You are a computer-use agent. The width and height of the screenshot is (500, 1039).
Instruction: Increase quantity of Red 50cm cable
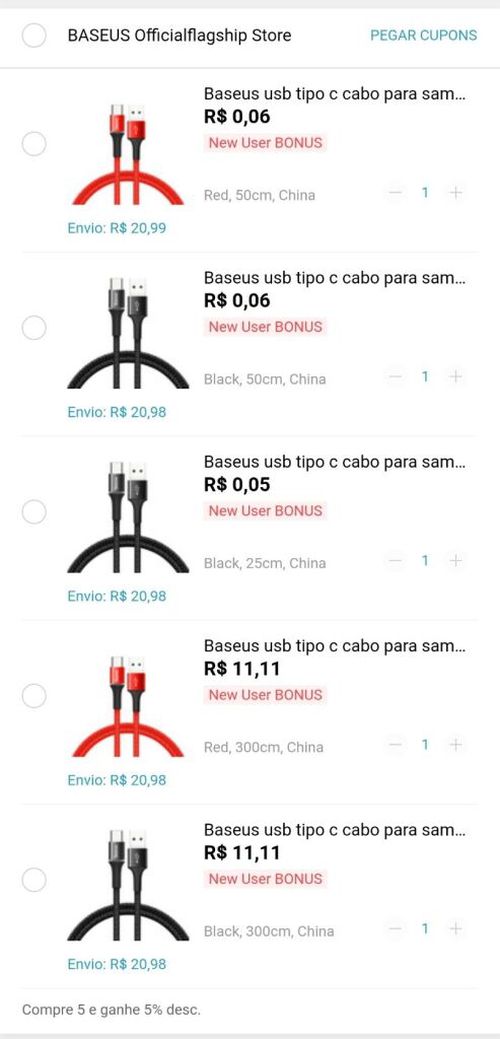(x=456, y=193)
